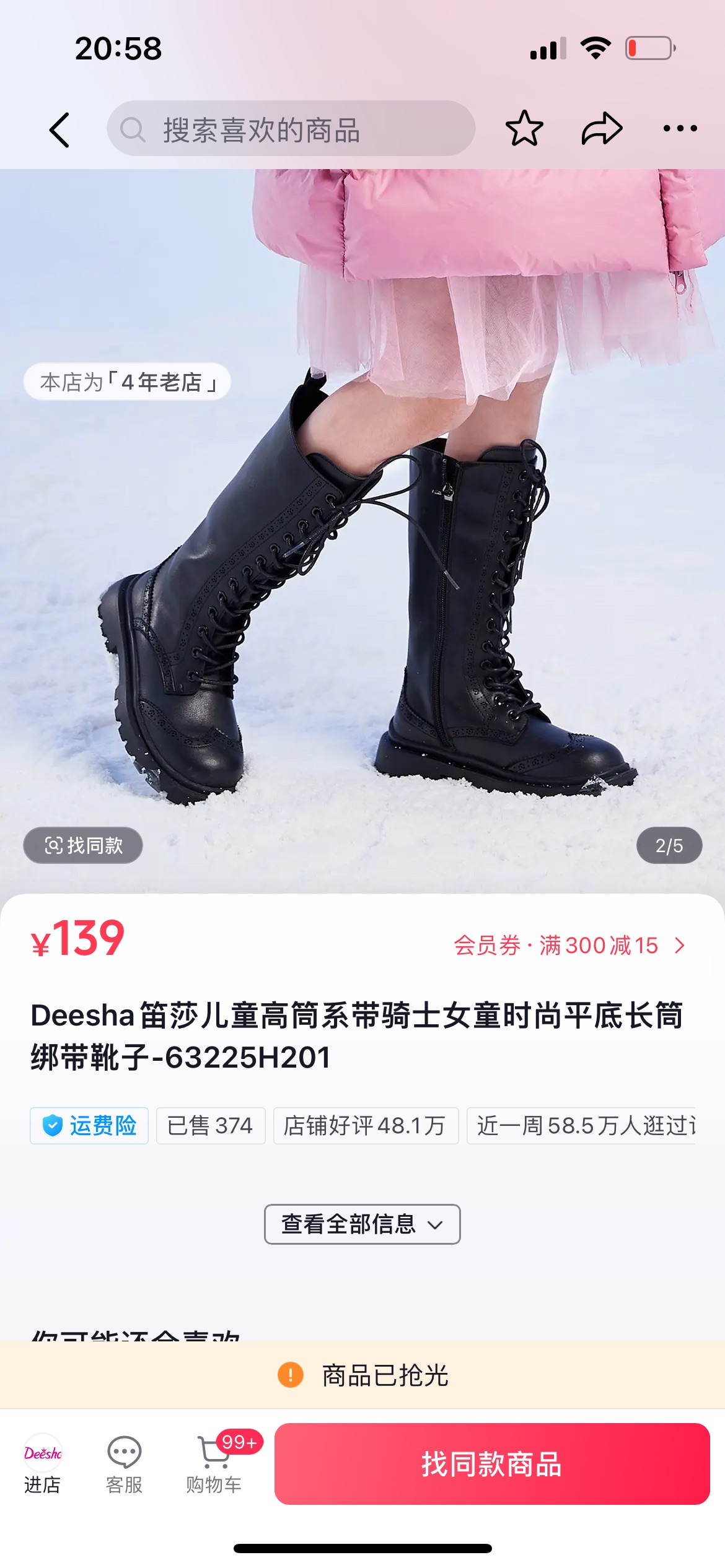
Task: Tap the 运费险 shipping insurance tag
Action: coord(89,1125)
